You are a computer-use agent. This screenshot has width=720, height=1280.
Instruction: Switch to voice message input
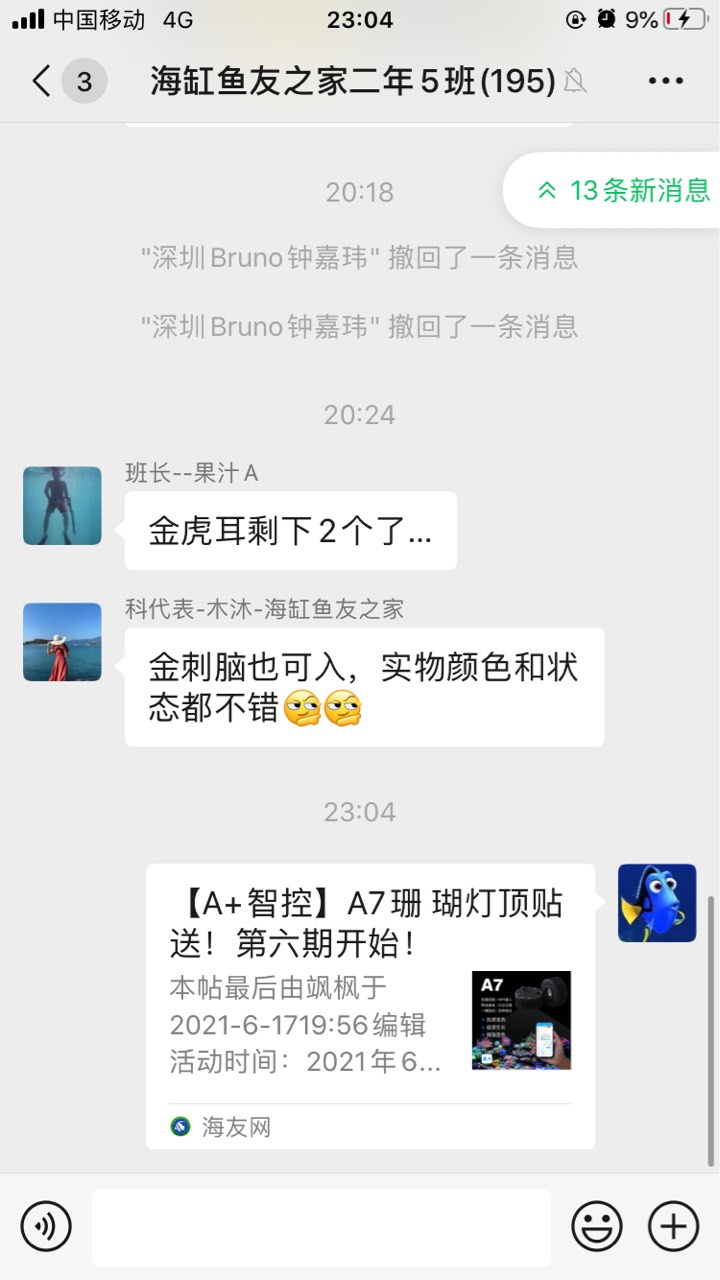point(46,1226)
